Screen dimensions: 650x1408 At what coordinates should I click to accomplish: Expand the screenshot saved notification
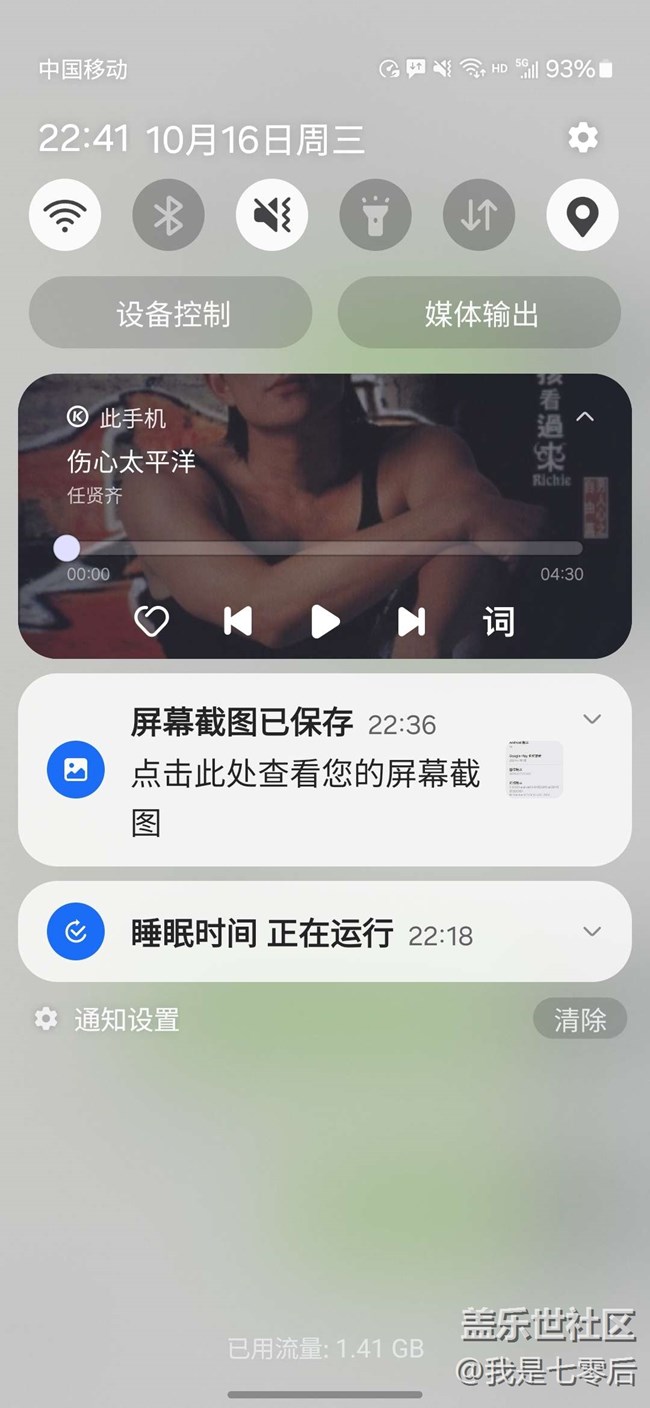pyautogui.click(x=592, y=719)
